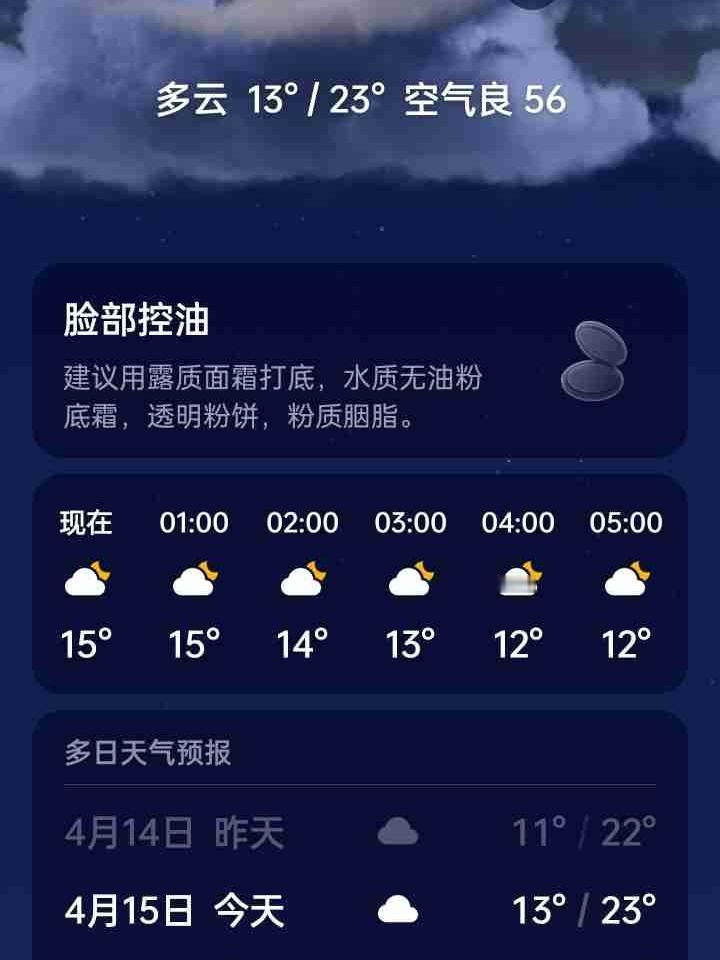Select the 03:00 hourly forecast entry
The width and height of the screenshot is (720, 960).
[409, 523]
